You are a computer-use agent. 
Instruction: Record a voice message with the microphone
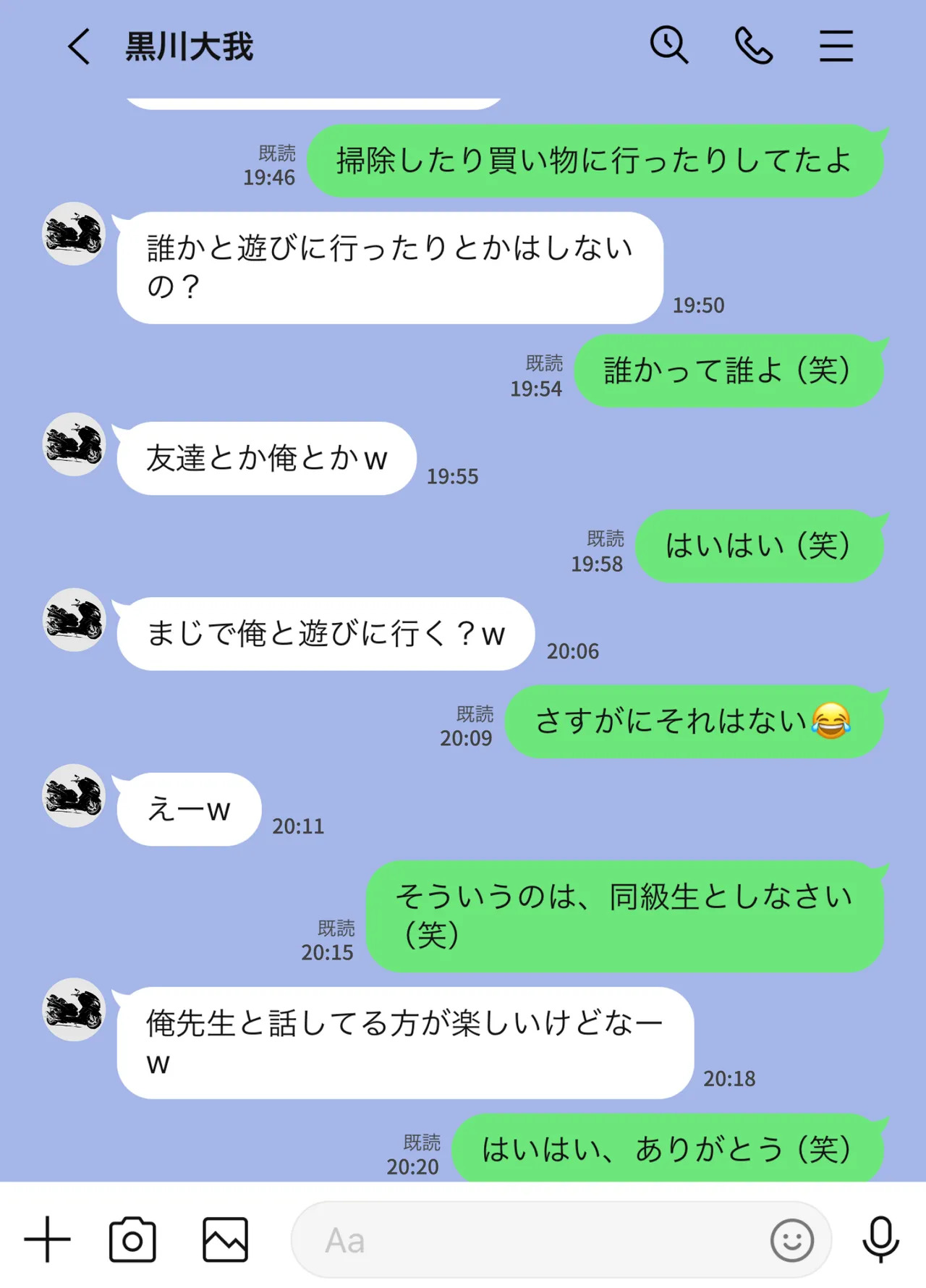[x=880, y=1240]
